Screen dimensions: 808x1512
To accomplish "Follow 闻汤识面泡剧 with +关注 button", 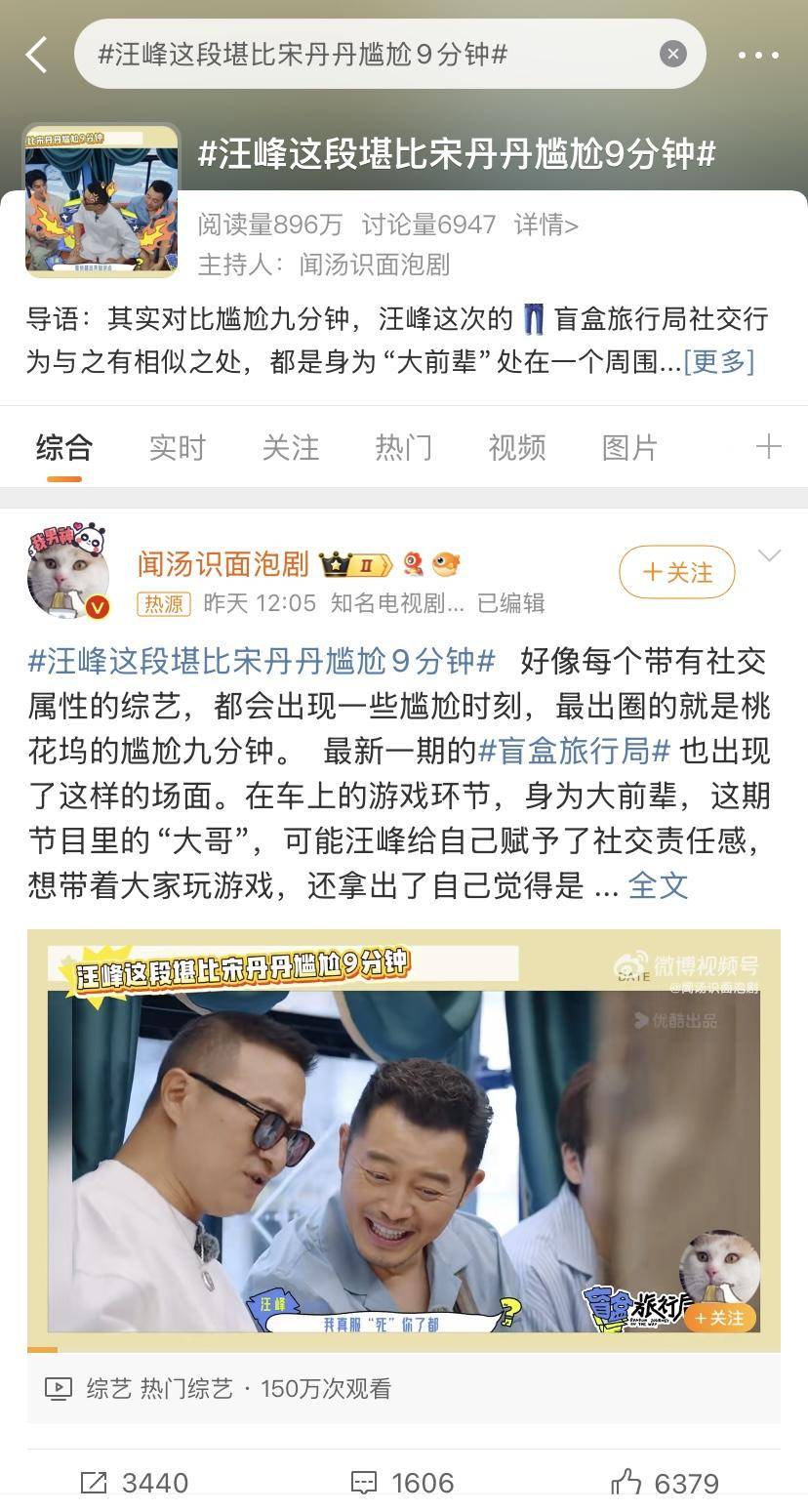I will (x=676, y=572).
